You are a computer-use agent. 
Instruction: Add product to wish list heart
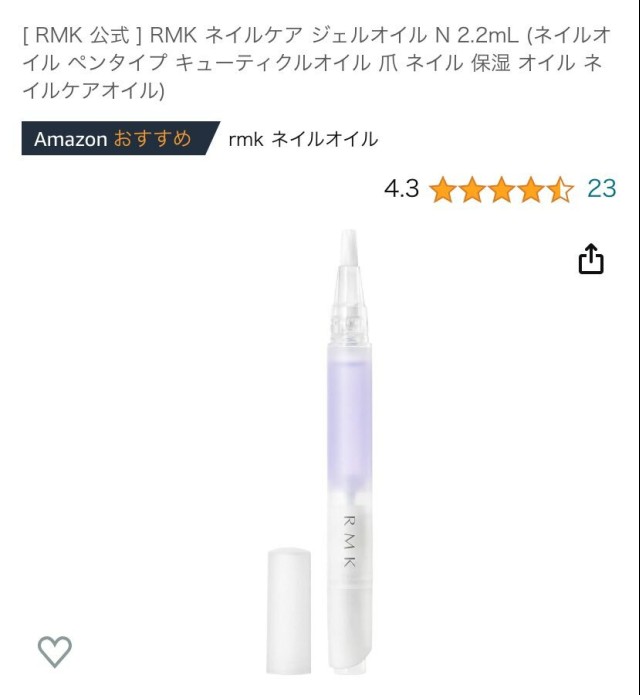click(55, 651)
